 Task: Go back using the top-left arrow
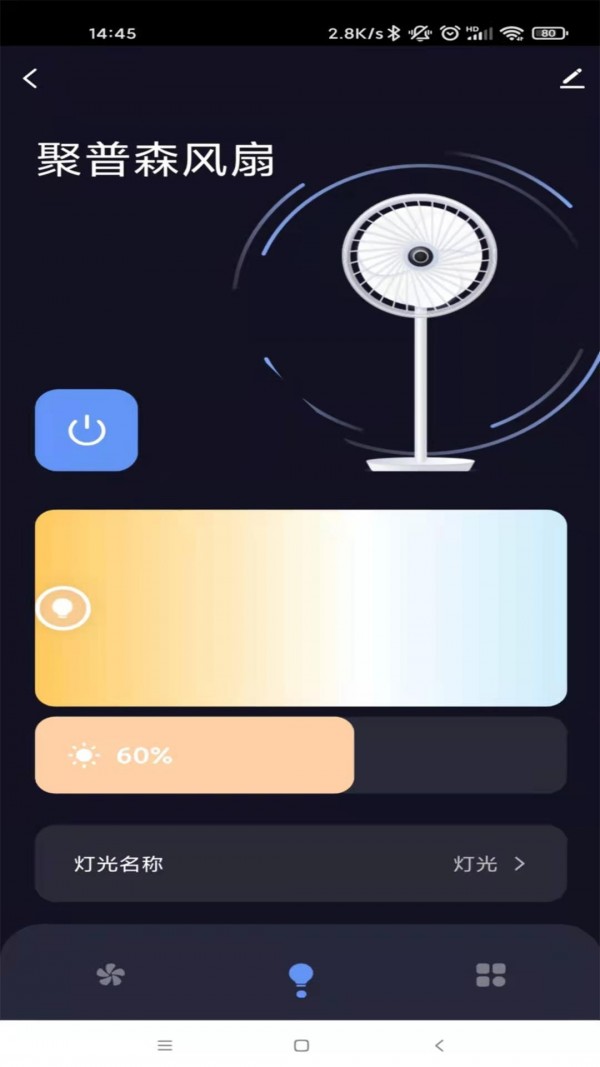(31, 79)
